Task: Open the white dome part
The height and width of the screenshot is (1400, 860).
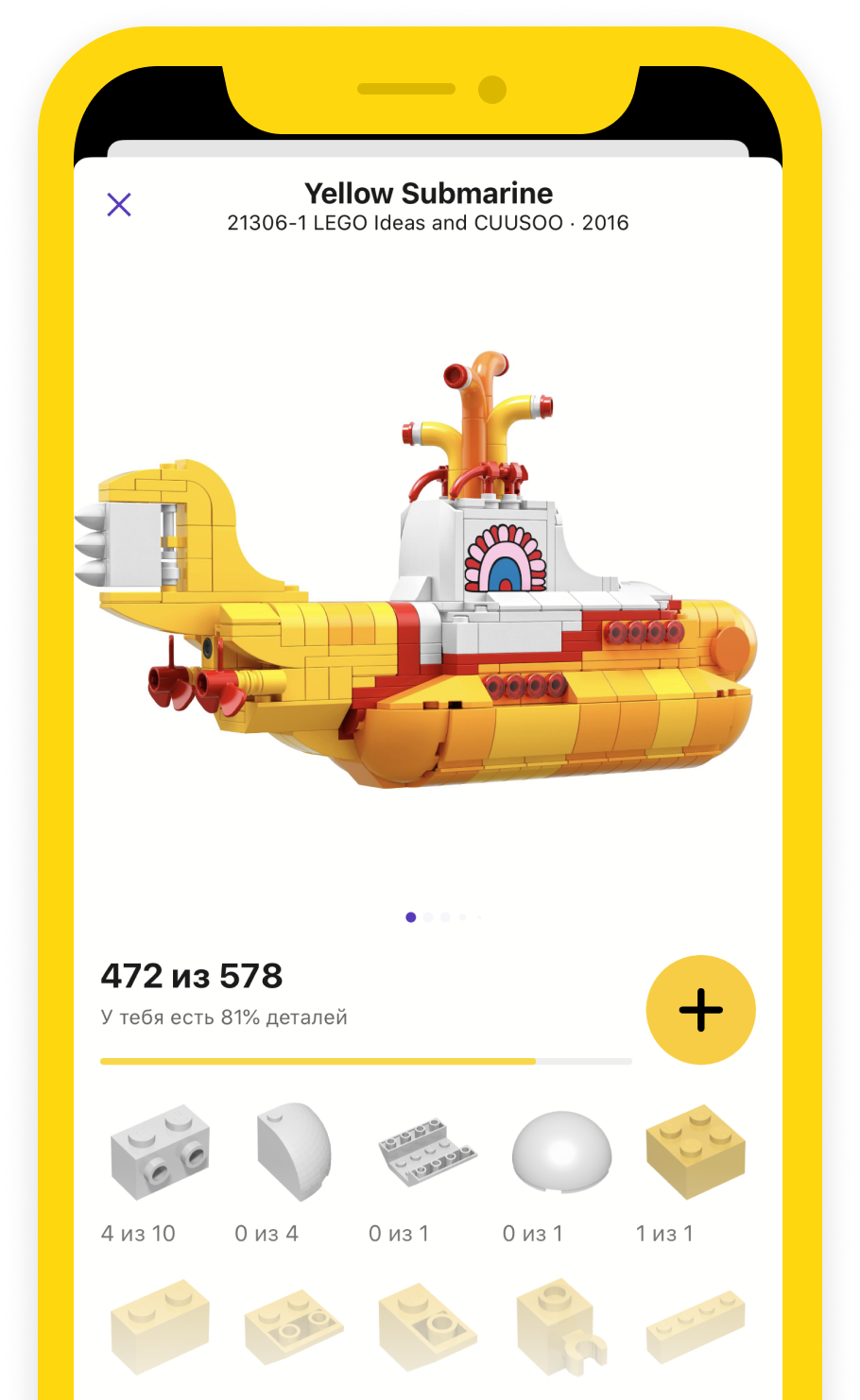Action: (x=561, y=1152)
